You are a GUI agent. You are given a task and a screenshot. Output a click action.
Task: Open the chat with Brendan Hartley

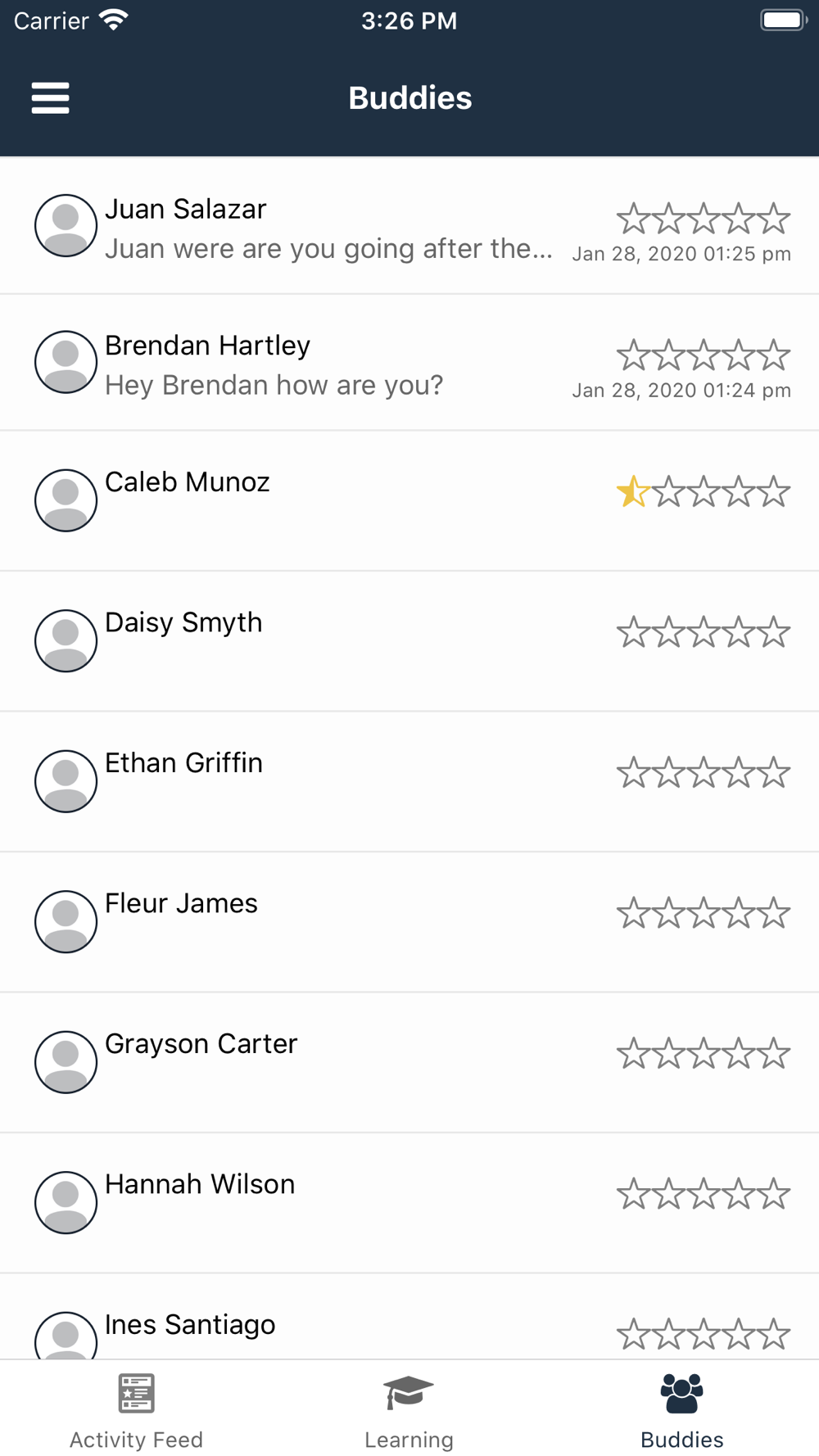pos(409,363)
